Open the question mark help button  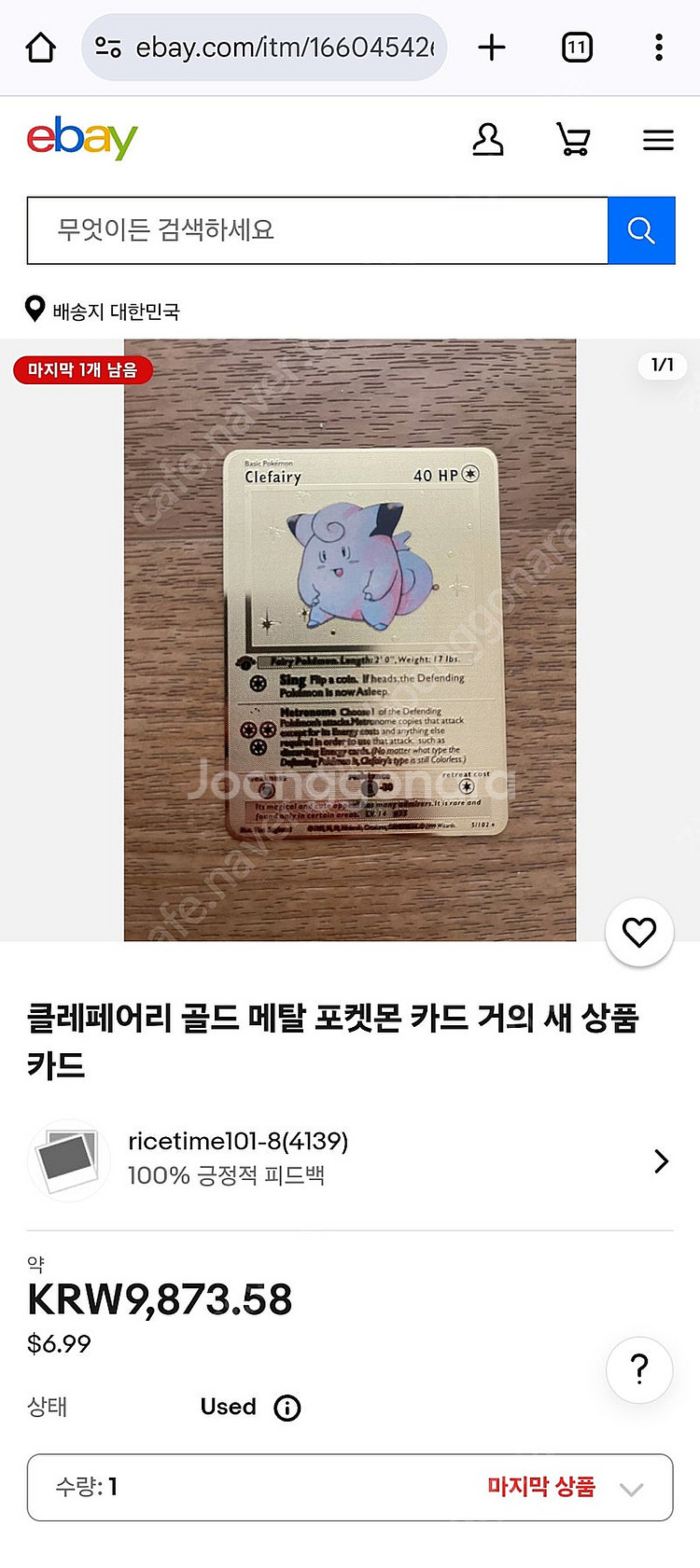pos(639,1369)
